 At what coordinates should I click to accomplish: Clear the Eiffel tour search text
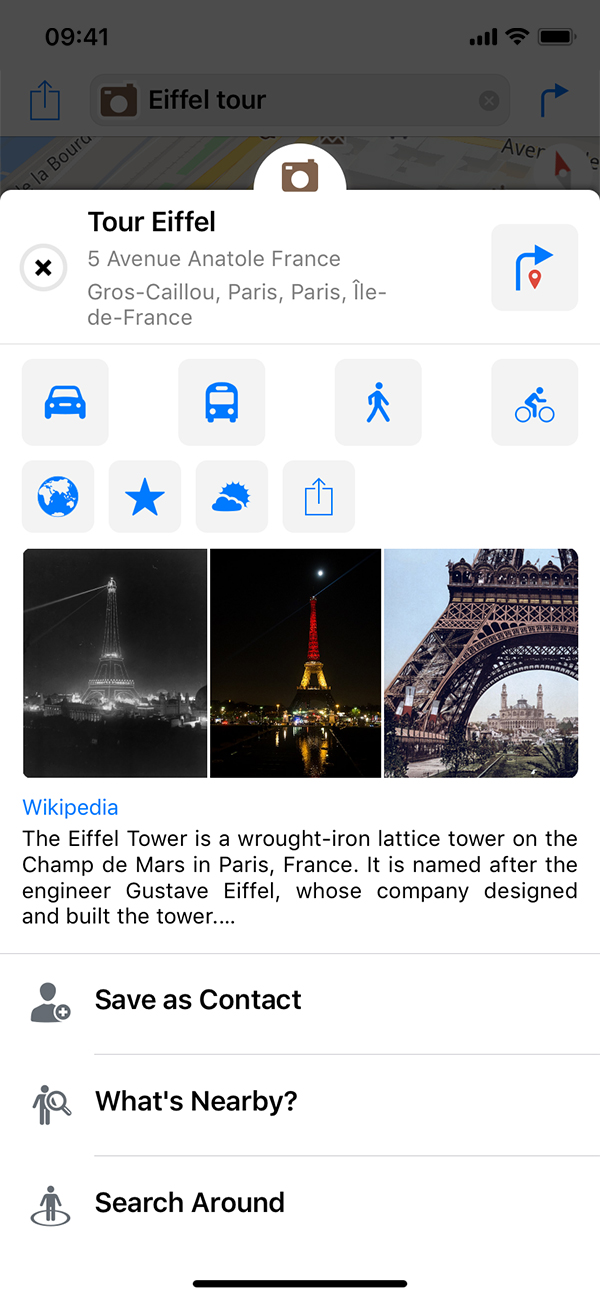pos(489,100)
